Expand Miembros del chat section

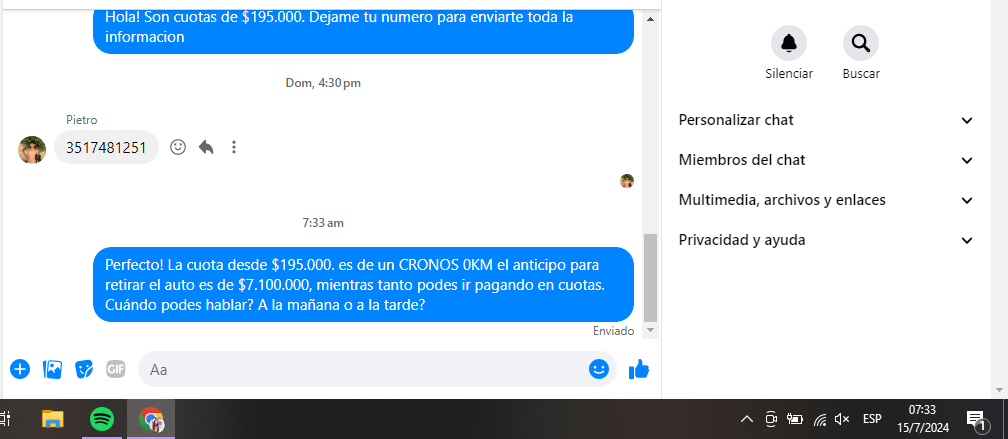tap(826, 160)
